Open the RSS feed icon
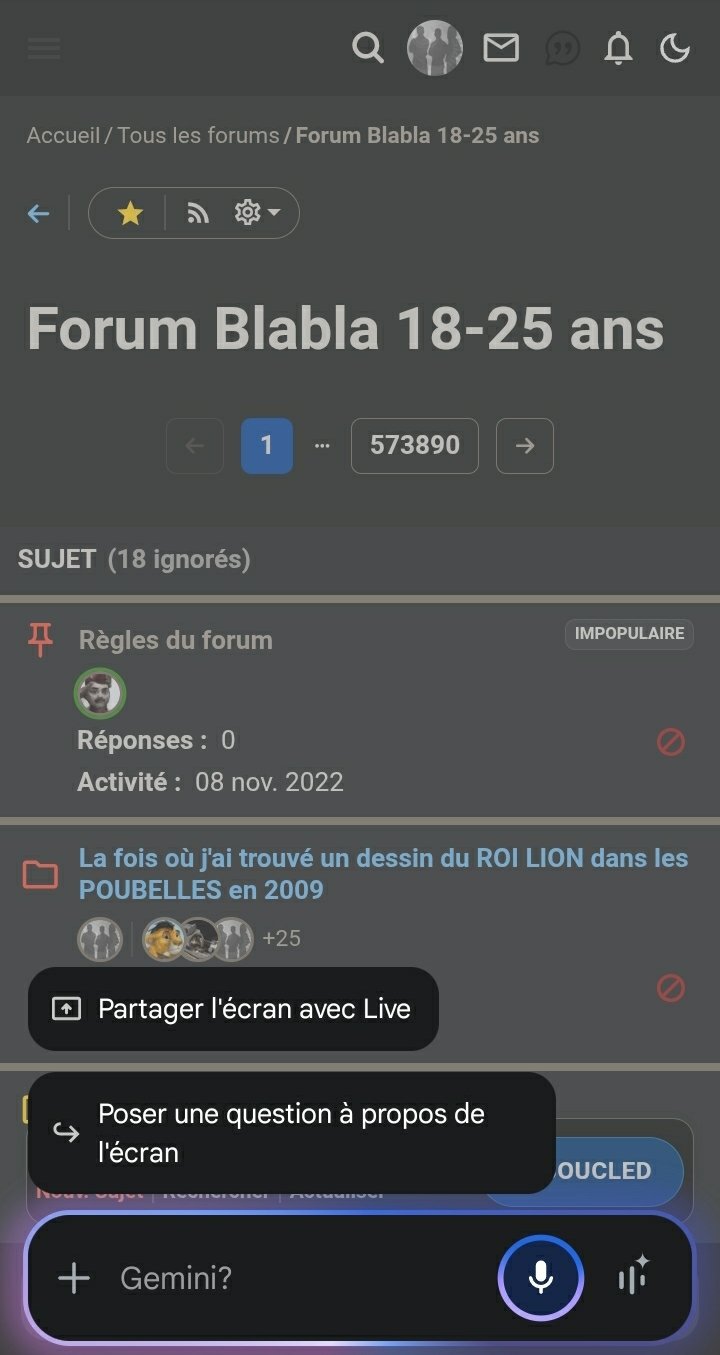 pos(198,213)
